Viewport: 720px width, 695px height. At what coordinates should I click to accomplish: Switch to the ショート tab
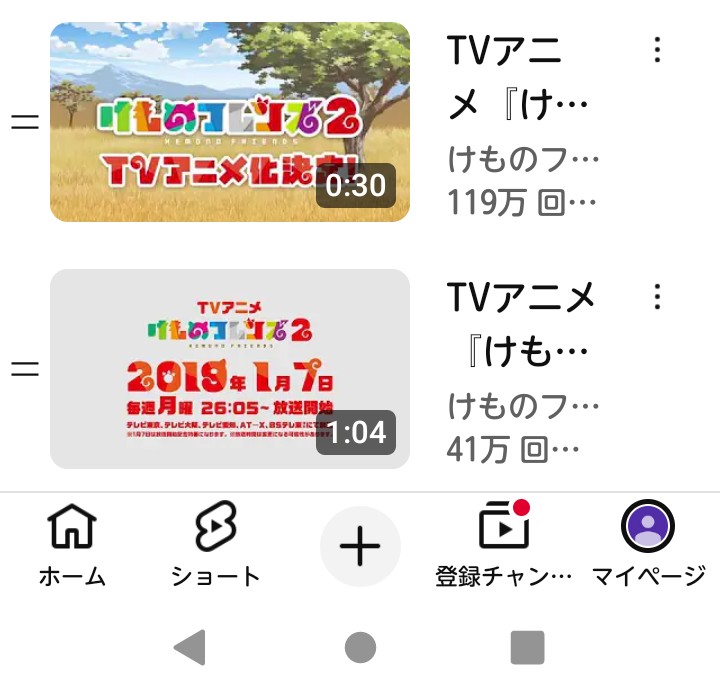click(215, 545)
